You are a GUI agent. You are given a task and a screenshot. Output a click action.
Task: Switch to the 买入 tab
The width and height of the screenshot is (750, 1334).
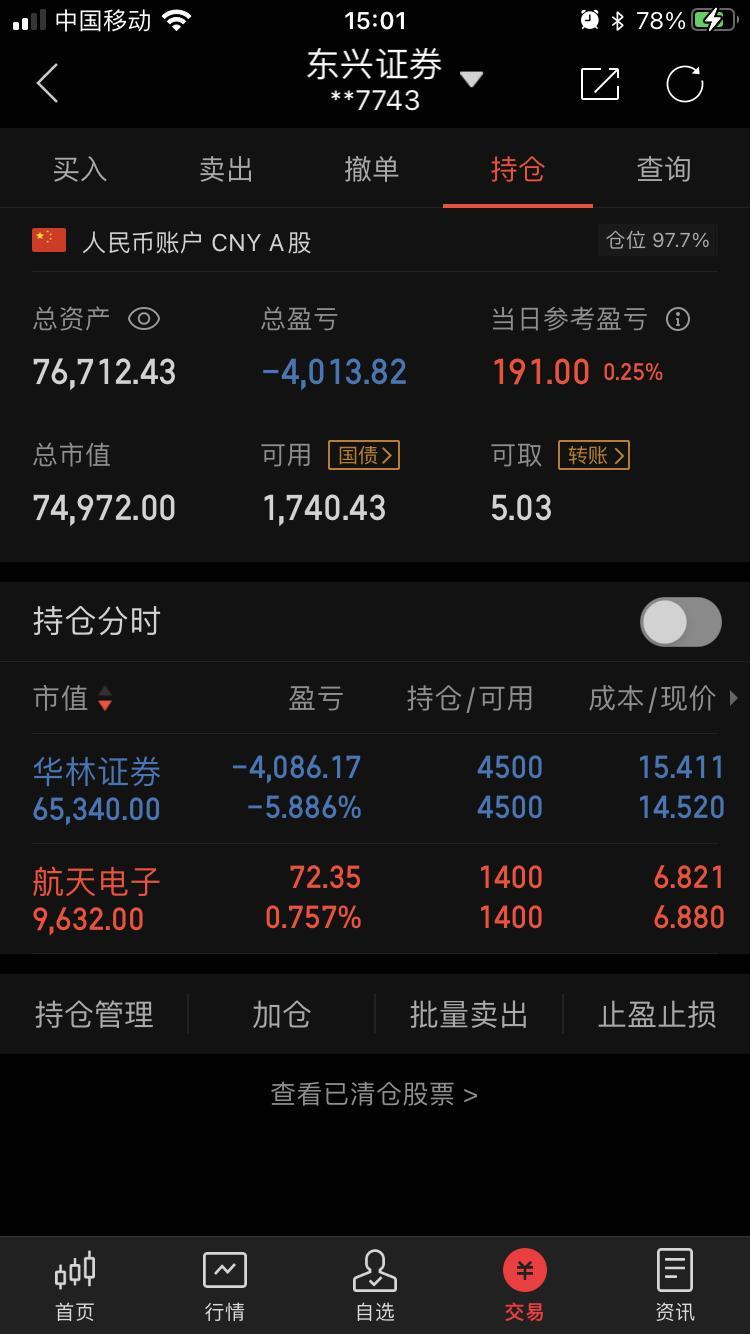click(80, 169)
